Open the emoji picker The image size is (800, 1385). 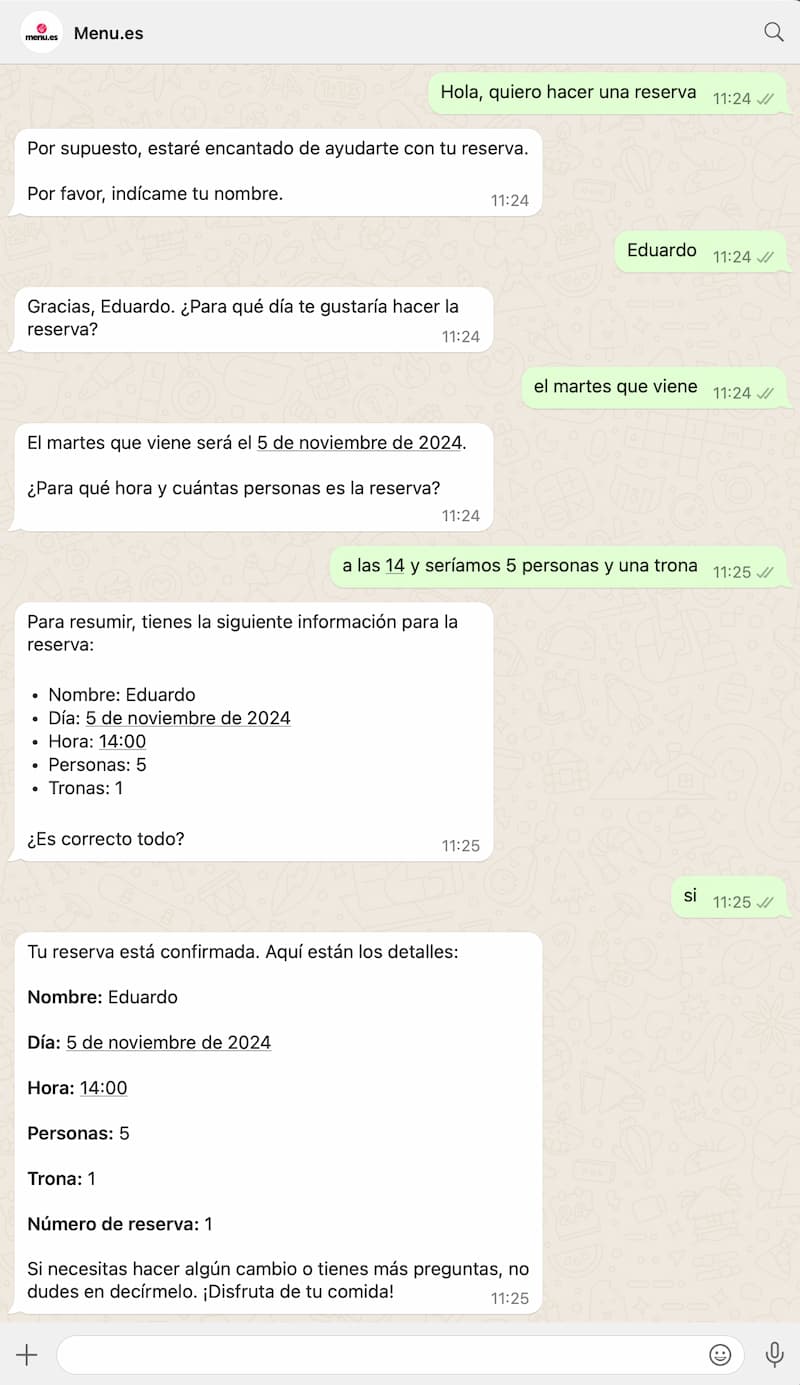[720, 1355]
